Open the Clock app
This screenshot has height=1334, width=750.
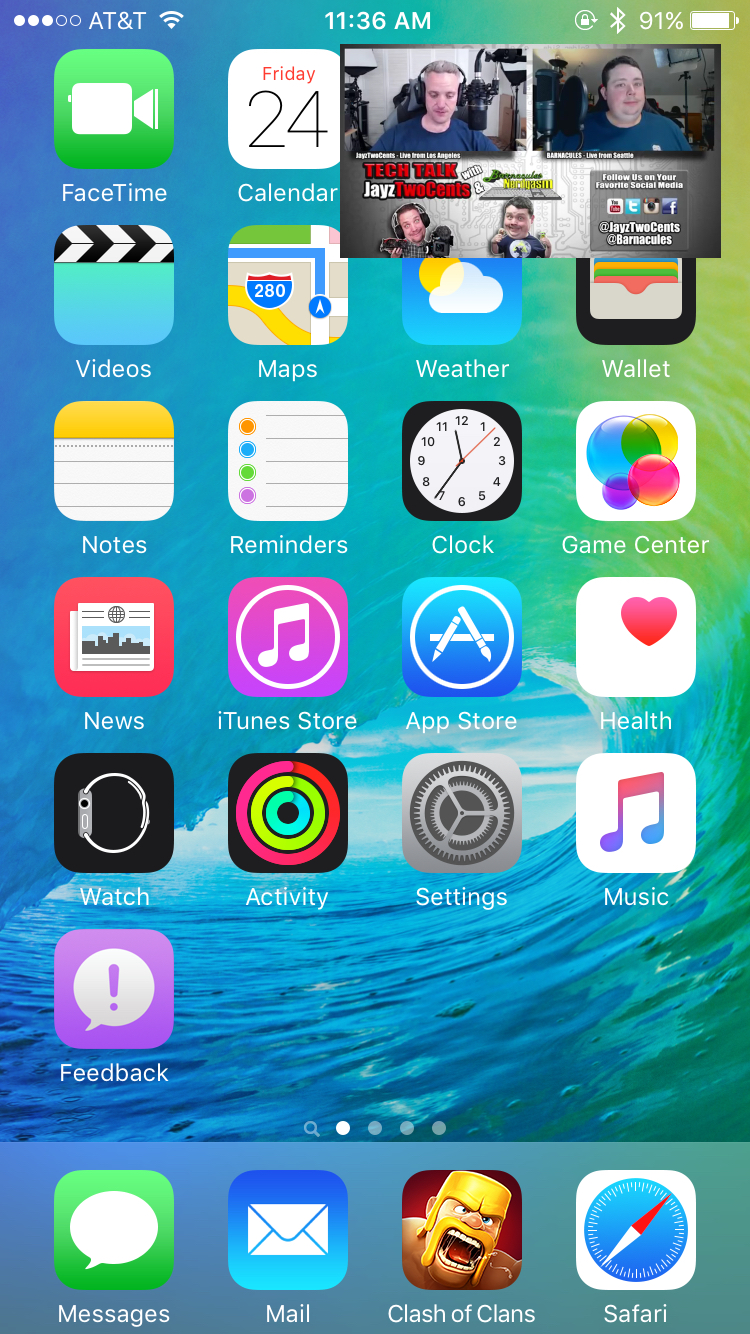pyautogui.click(x=462, y=461)
